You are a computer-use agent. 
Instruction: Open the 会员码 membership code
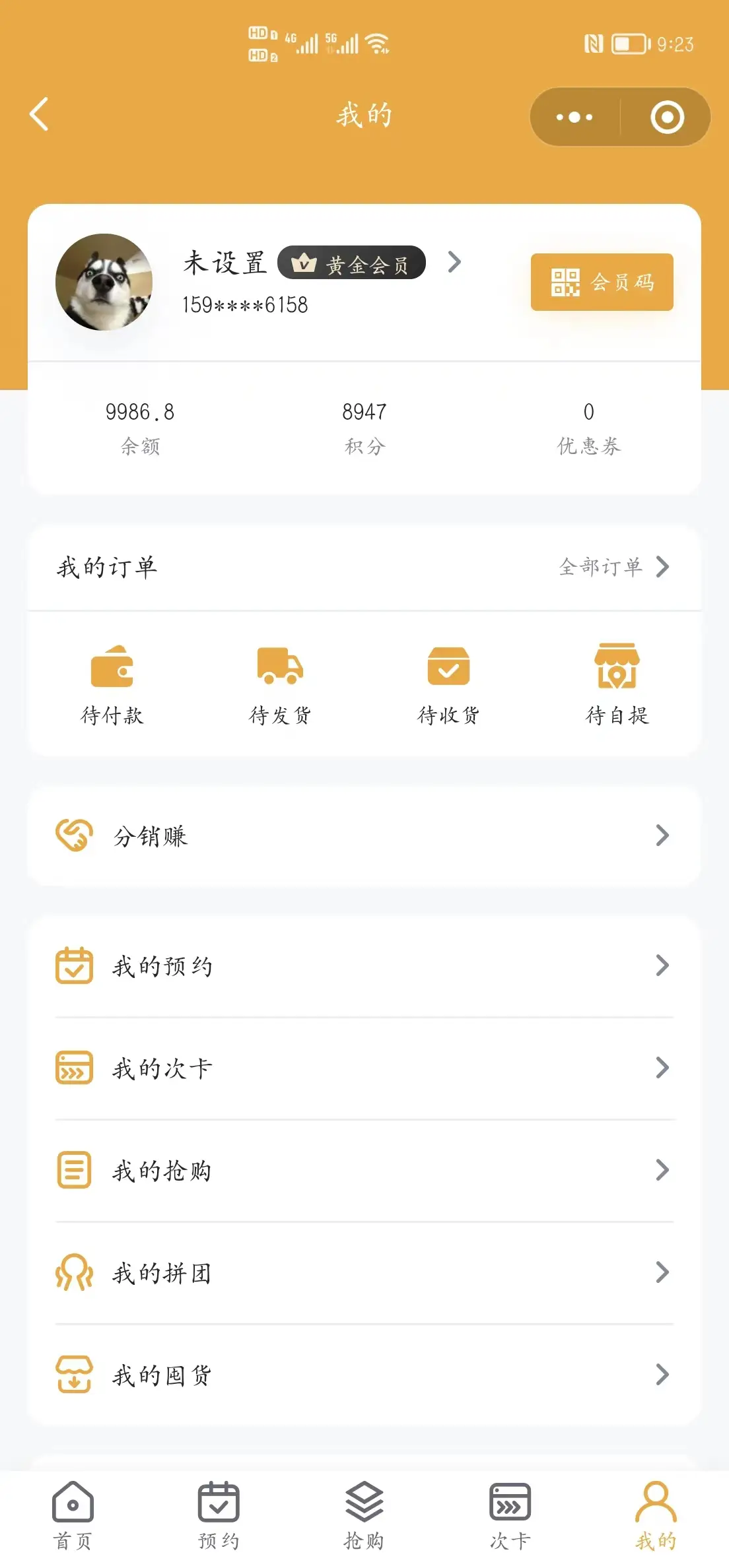coord(602,282)
